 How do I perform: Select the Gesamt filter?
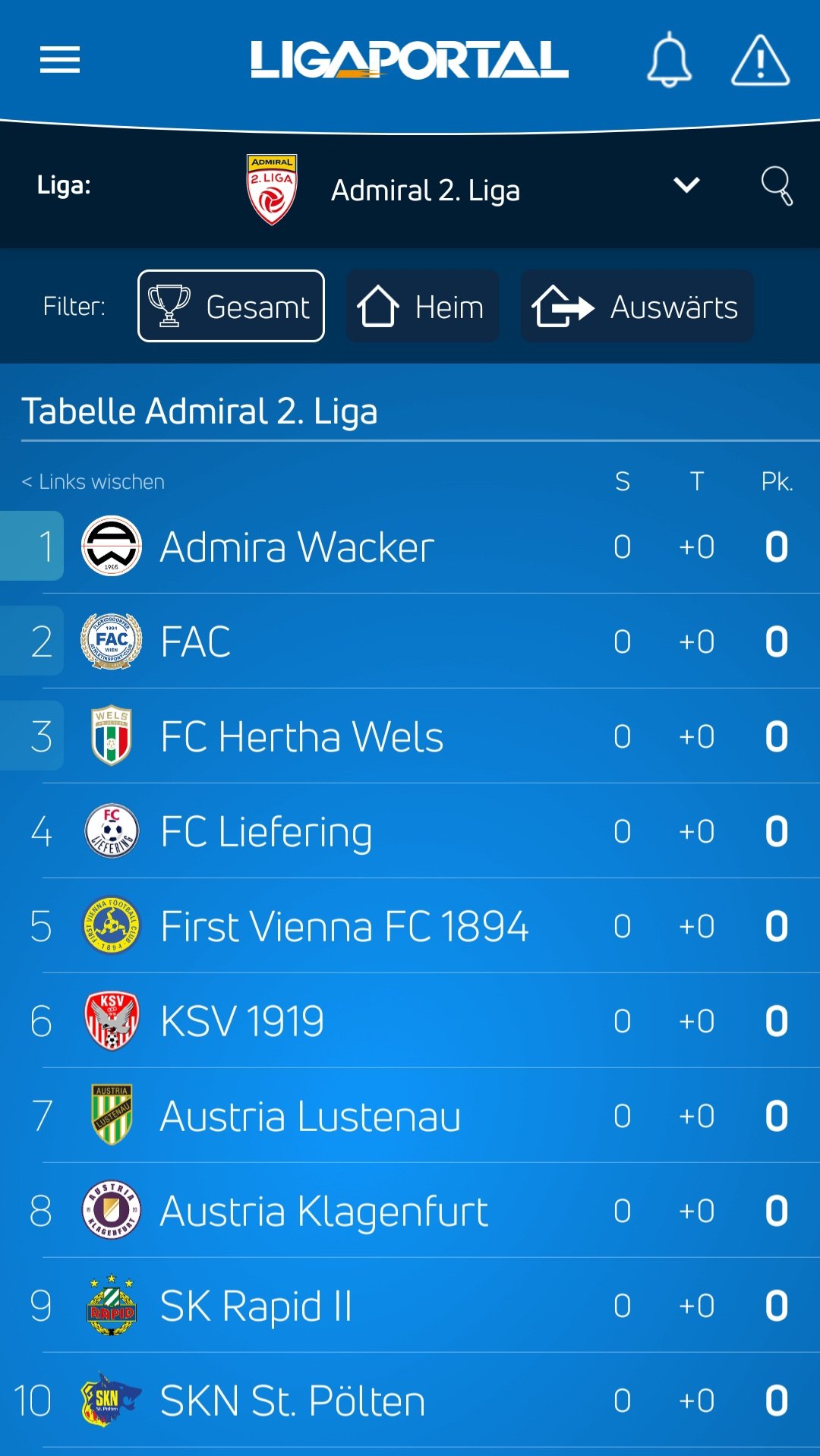click(231, 306)
